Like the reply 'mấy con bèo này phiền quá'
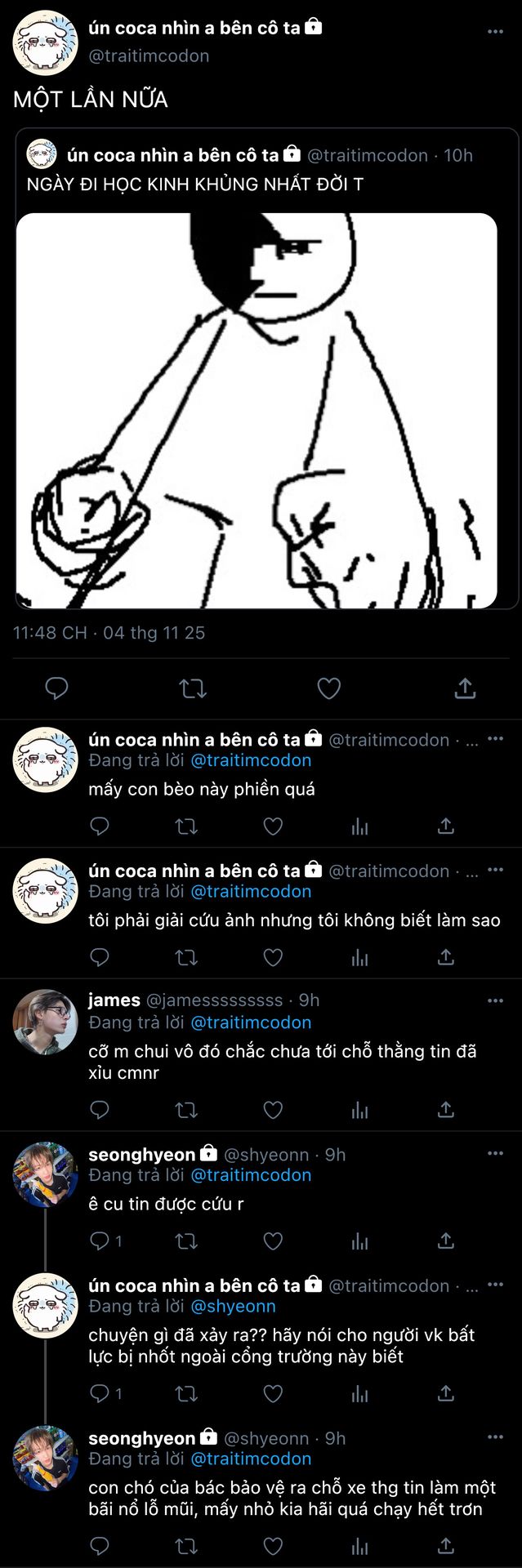 [273, 826]
